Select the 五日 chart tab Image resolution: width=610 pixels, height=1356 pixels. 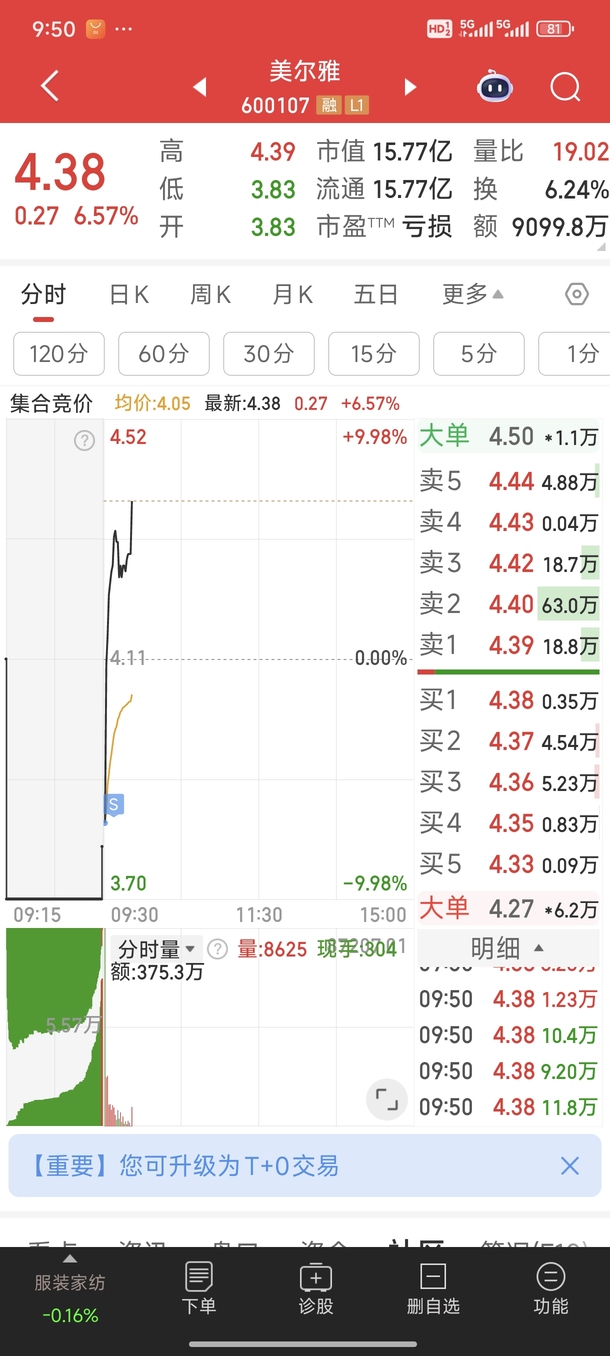[x=375, y=294]
